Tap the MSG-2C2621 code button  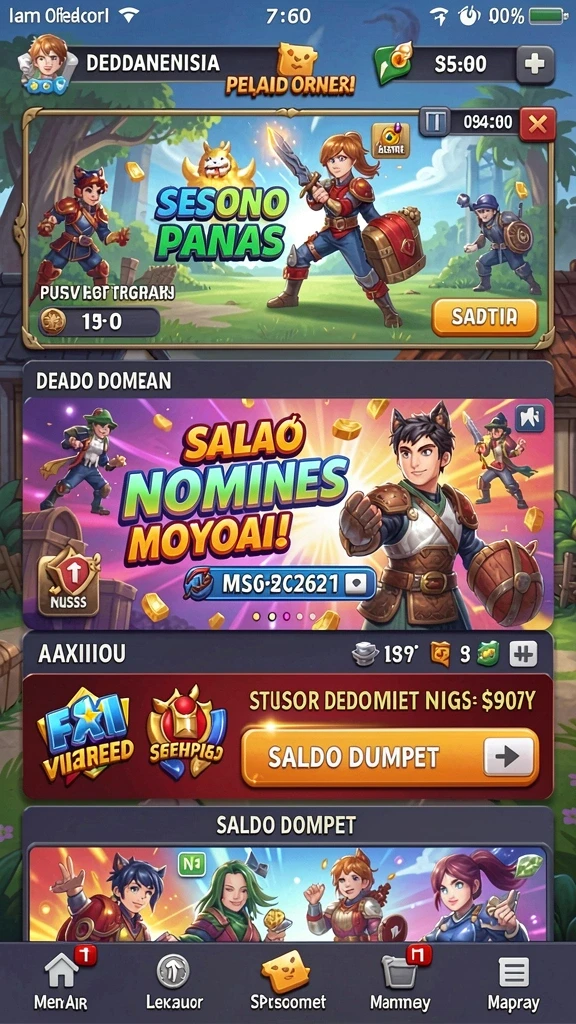coord(281,583)
